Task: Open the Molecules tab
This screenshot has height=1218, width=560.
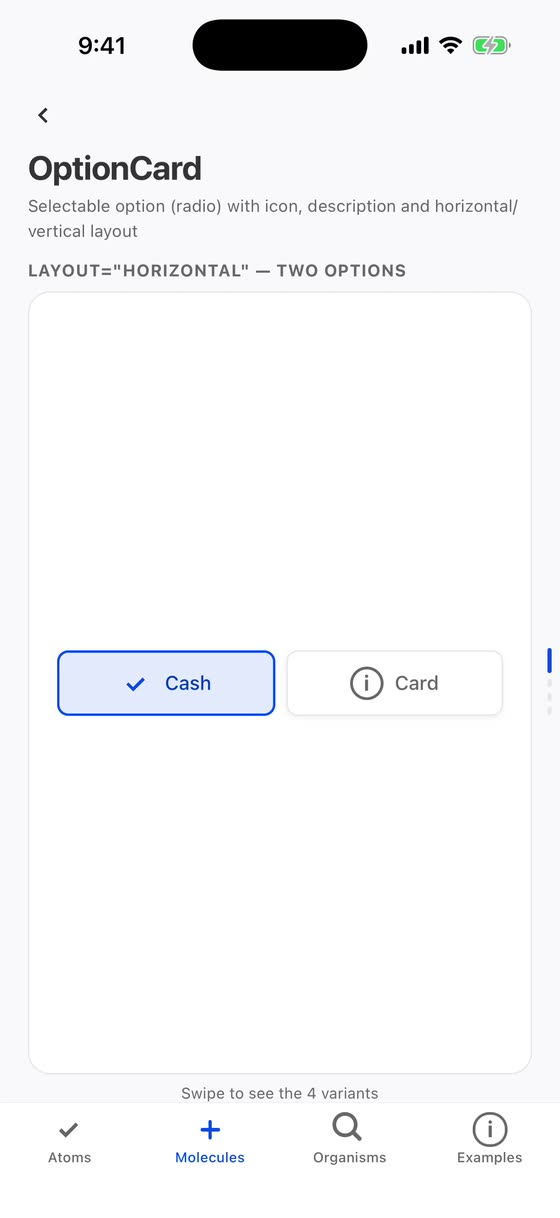Action: coord(210,1142)
